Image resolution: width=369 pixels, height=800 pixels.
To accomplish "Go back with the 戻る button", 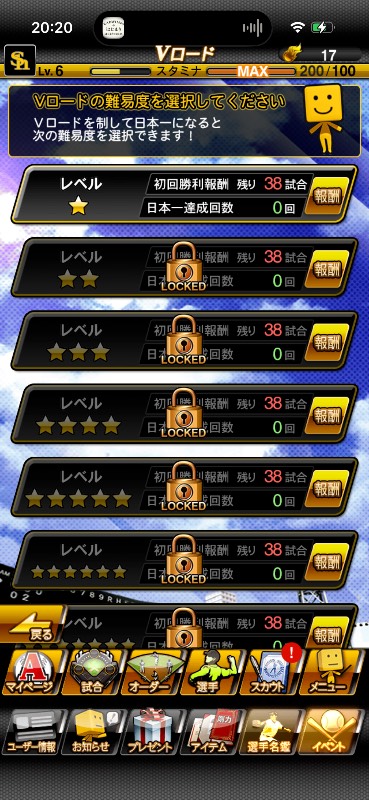I will tap(32, 624).
